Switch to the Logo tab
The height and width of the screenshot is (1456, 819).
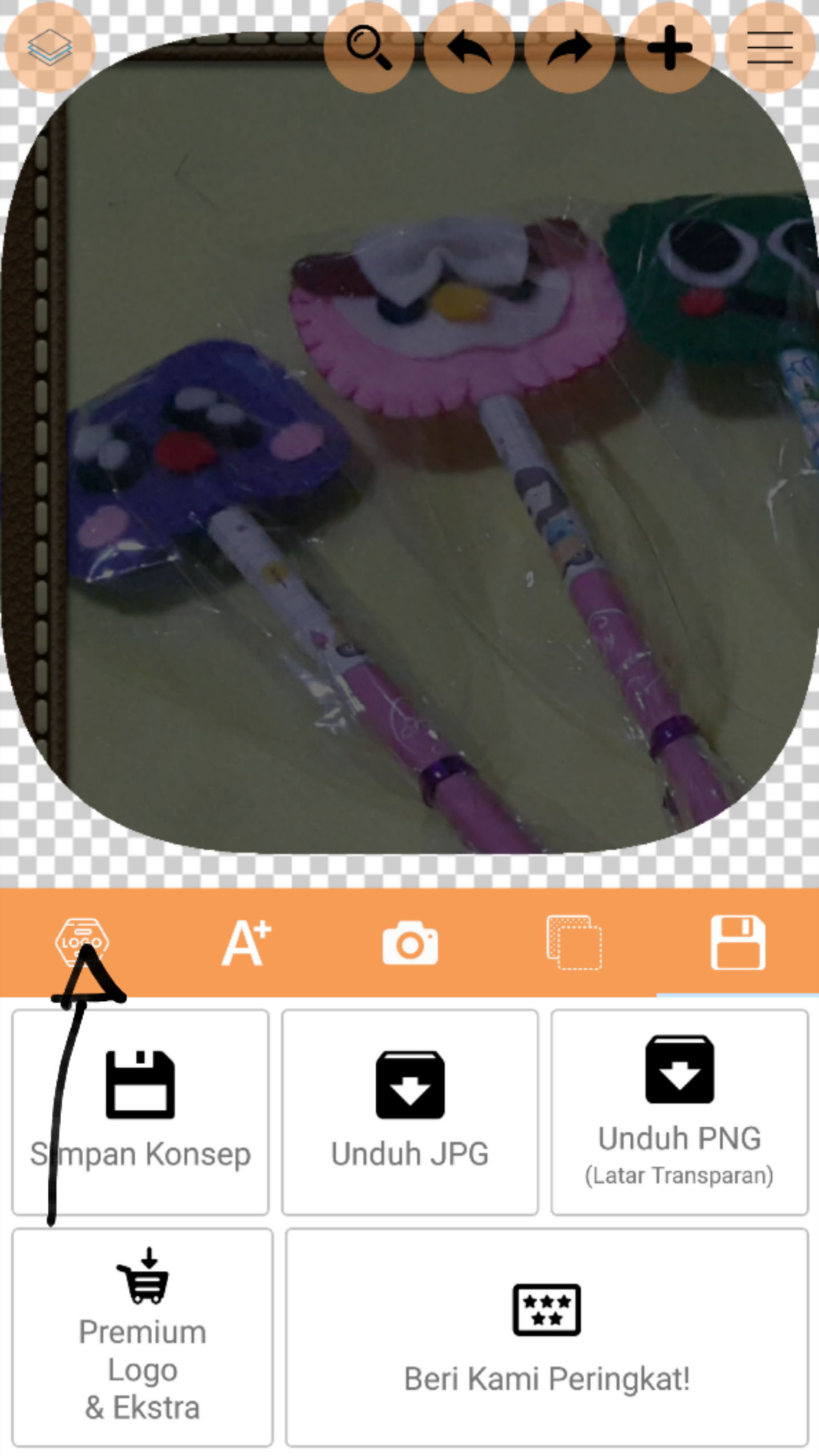tap(82, 942)
